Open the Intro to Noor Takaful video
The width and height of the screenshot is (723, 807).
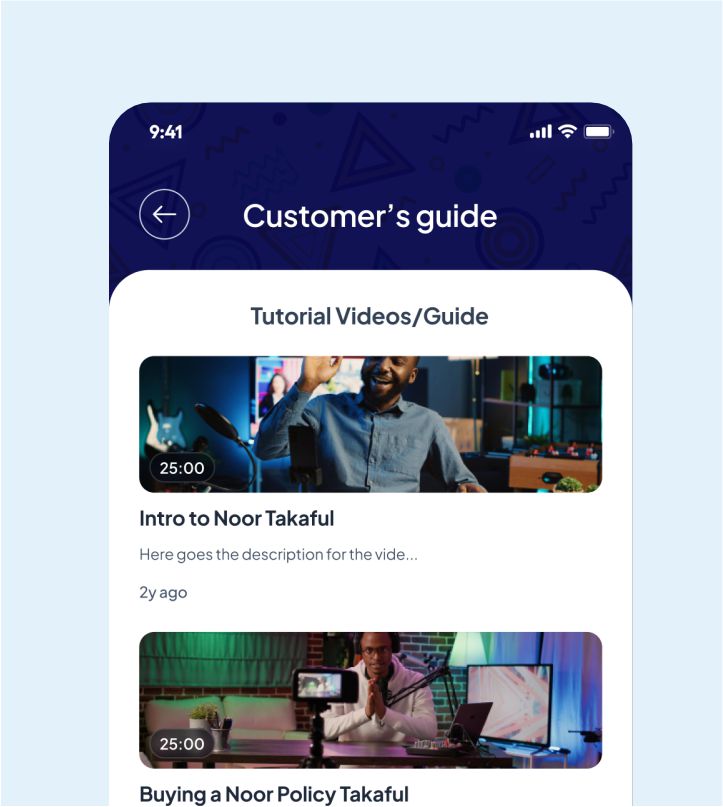[x=370, y=424]
